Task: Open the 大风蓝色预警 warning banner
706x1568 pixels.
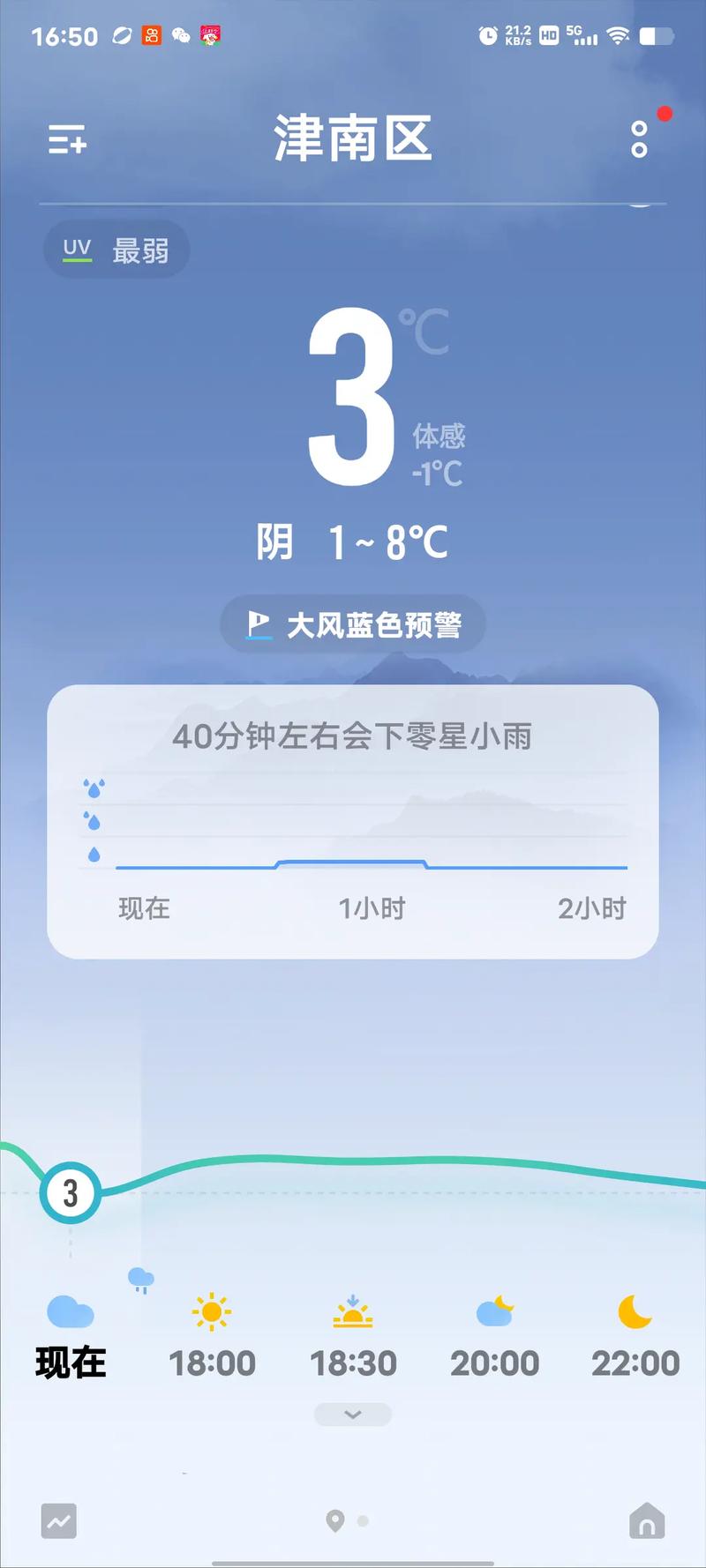Action: (351, 623)
